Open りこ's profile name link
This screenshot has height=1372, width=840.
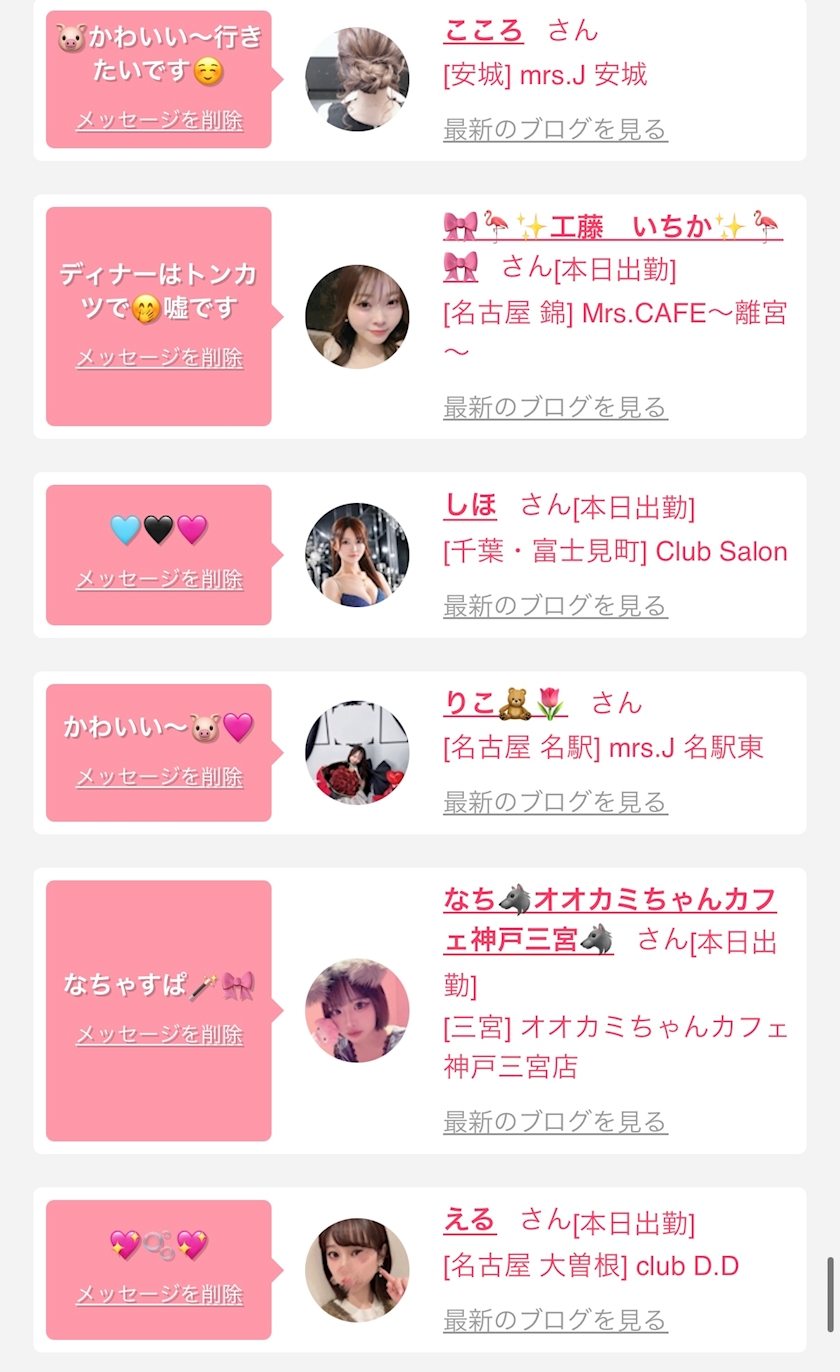(505, 703)
